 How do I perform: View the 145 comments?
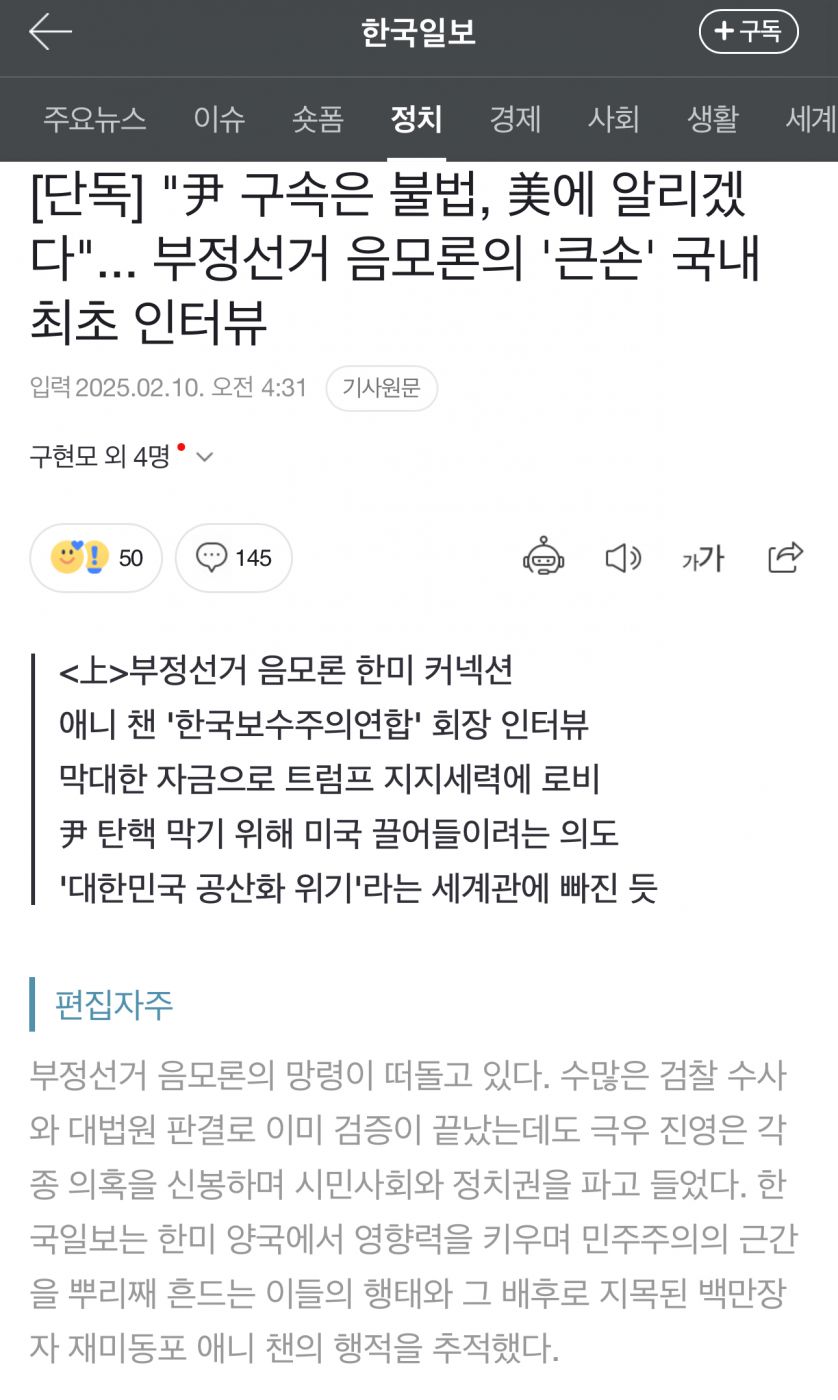point(233,558)
